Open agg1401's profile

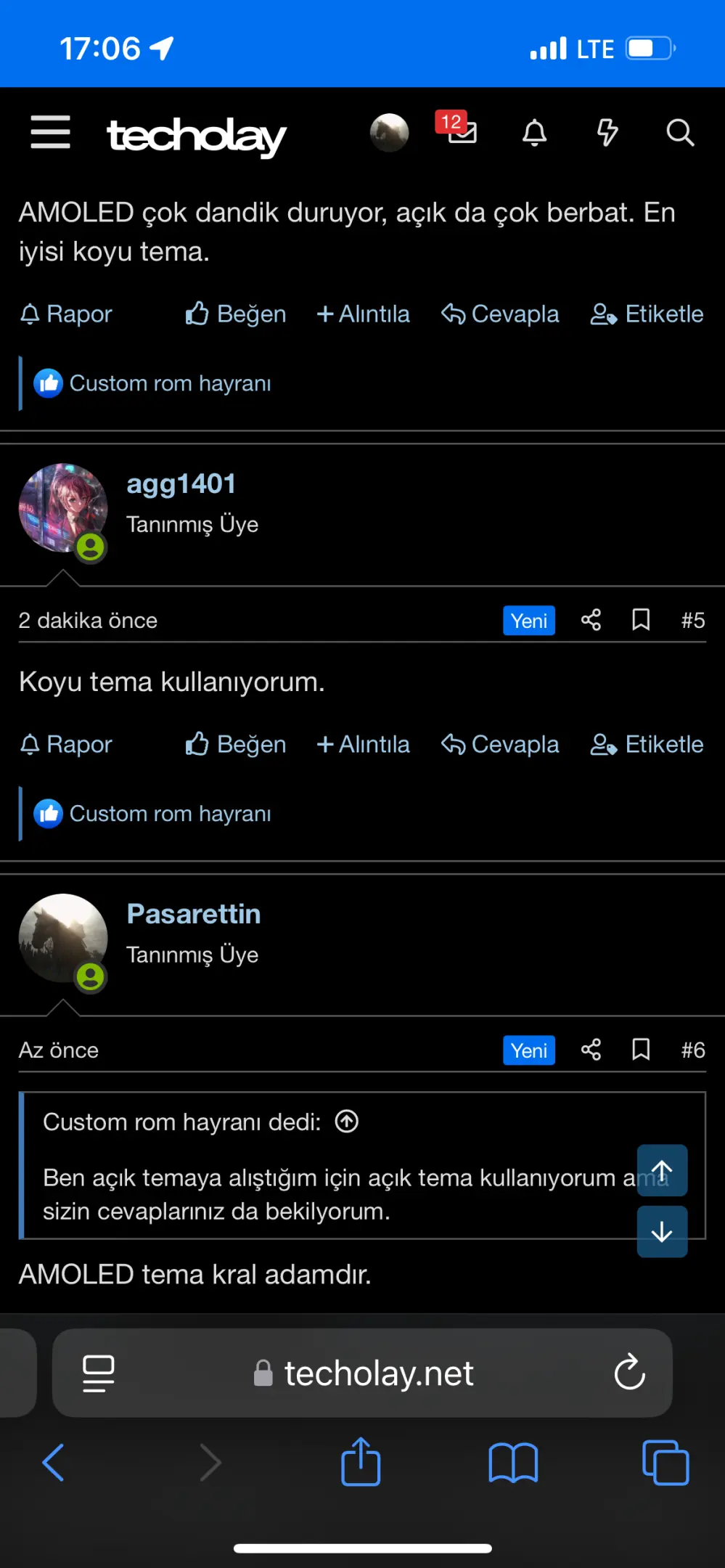point(181,484)
